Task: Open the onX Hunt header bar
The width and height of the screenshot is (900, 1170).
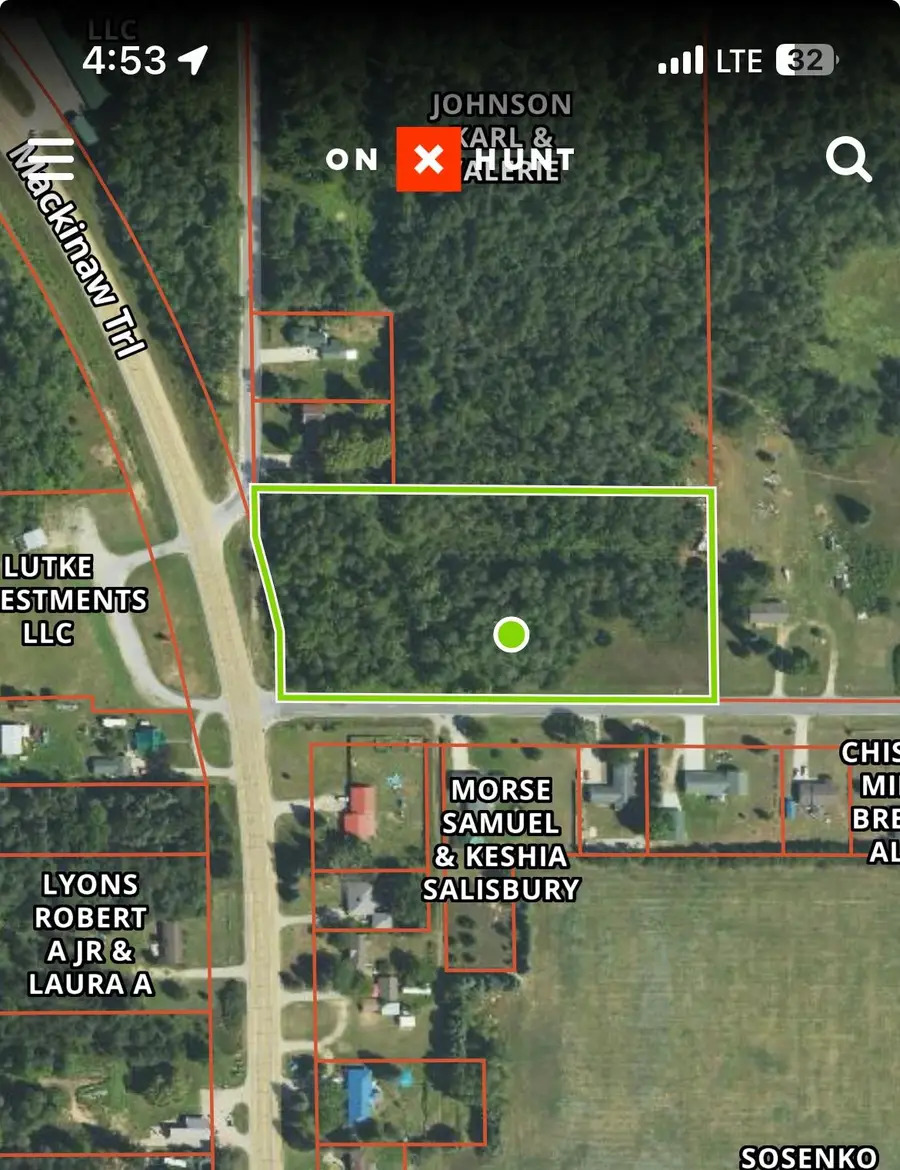Action: (450, 159)
